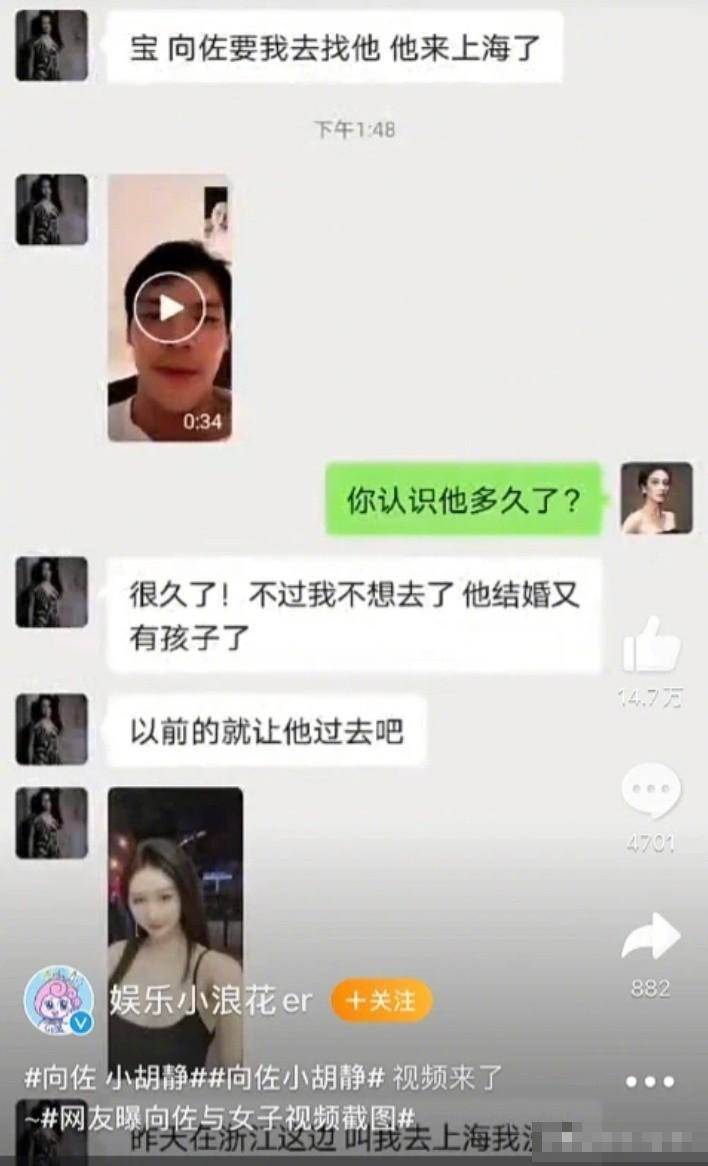Open the three-dot more options menu
Image resolution: width=708 pixels, height=1166 pixels.
[651, 1081]
